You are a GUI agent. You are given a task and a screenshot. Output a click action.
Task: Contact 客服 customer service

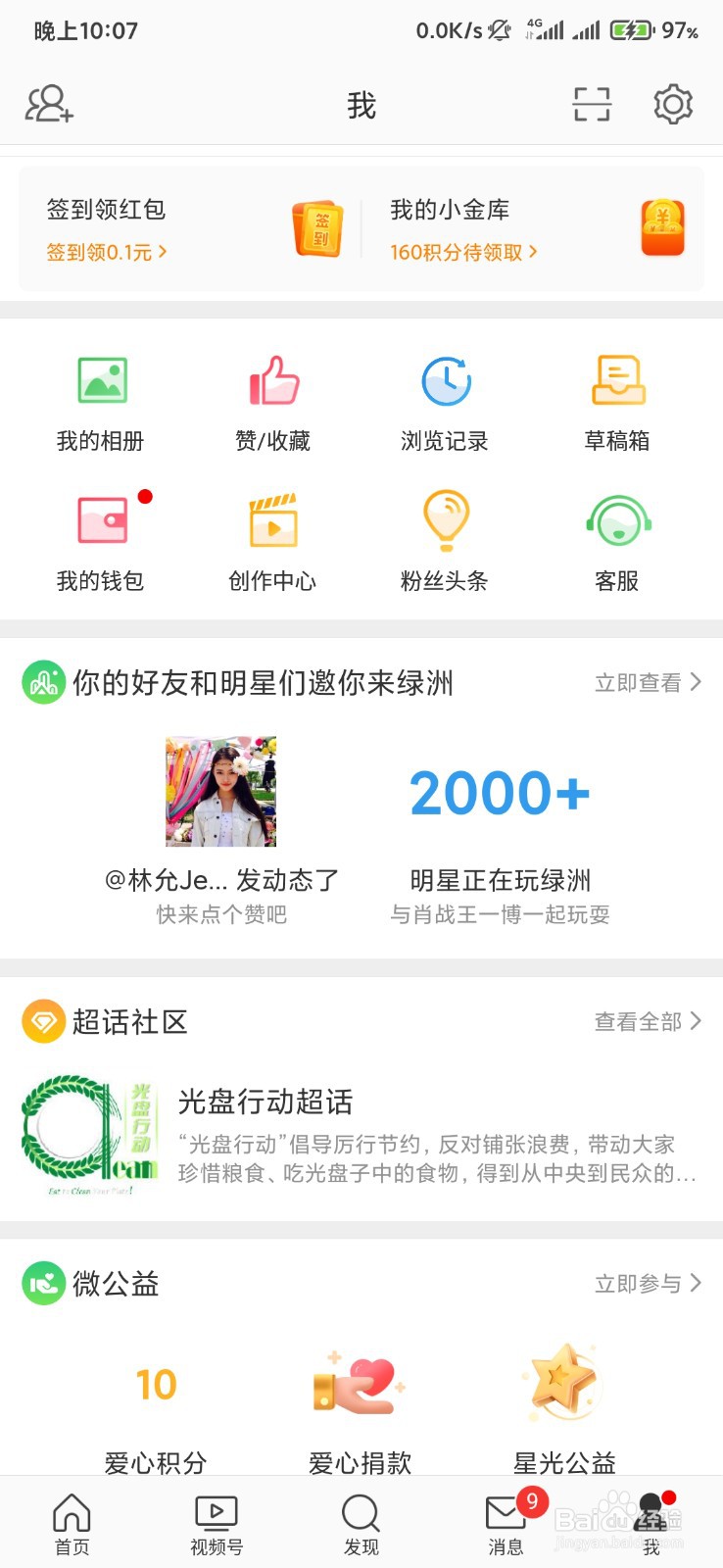tap(617, 543)
